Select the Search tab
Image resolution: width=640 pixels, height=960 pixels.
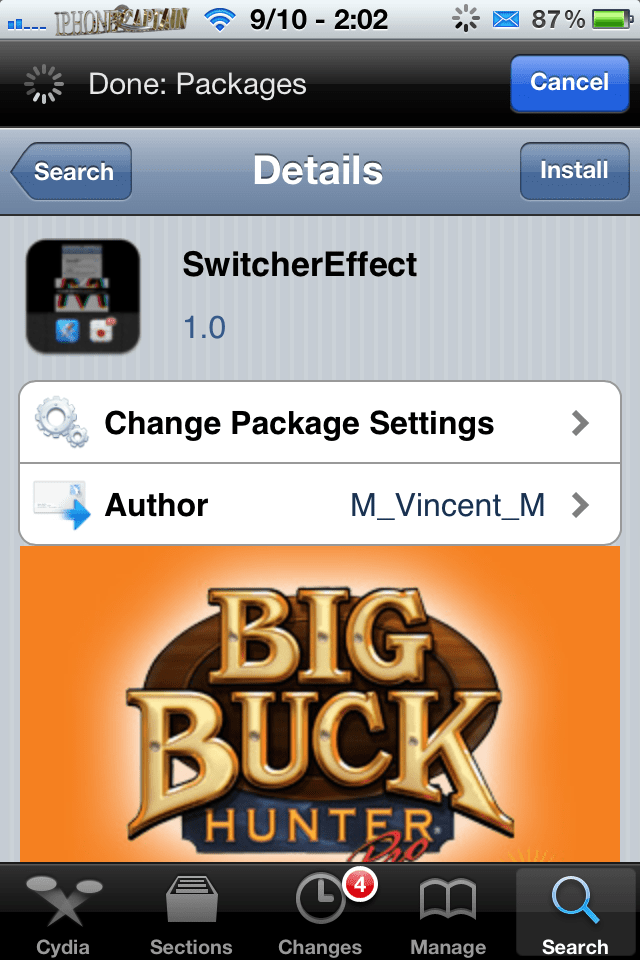[575, 912]
